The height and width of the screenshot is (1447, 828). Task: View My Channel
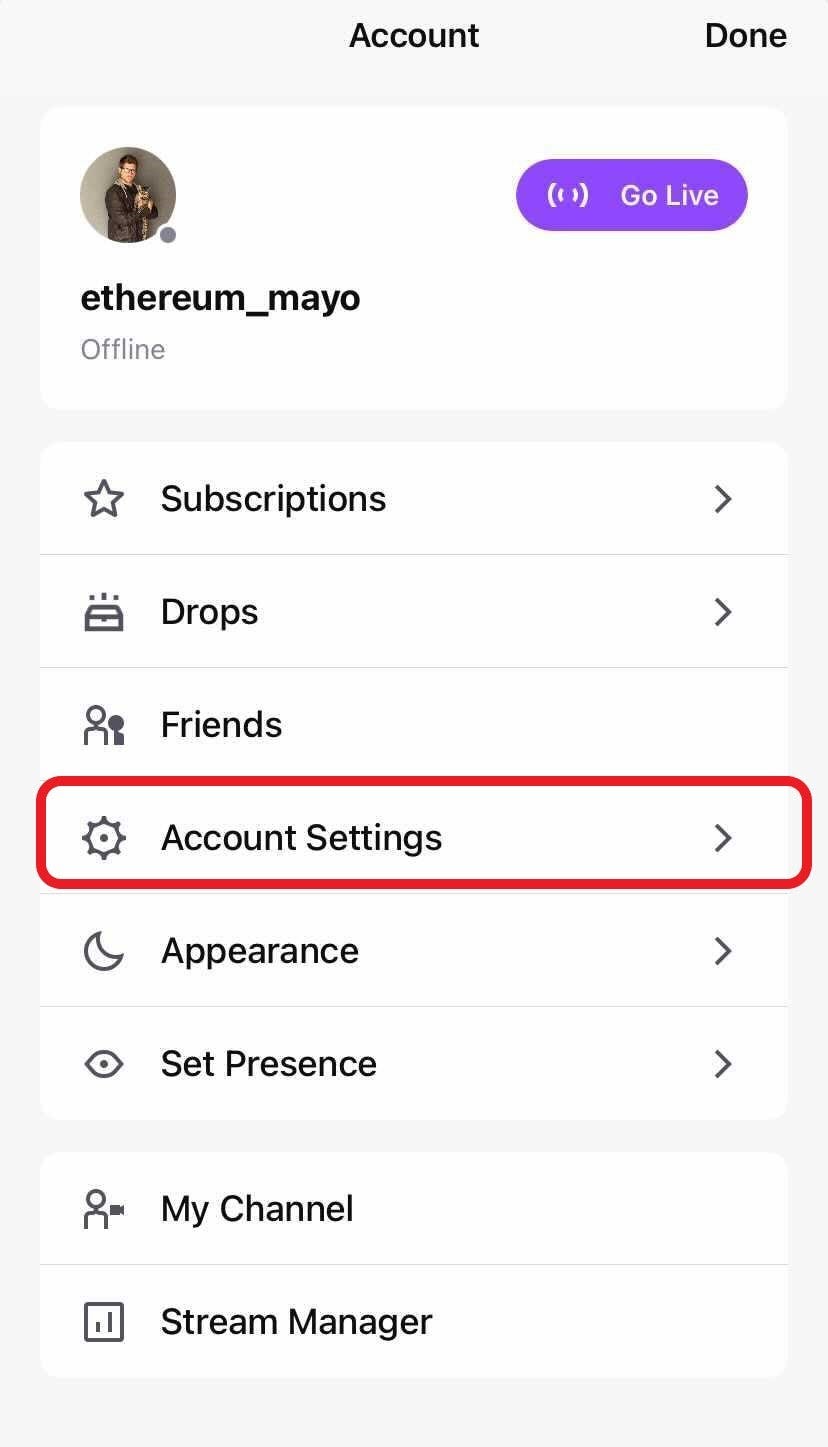pyautogui.click(x=413, y=1208)
